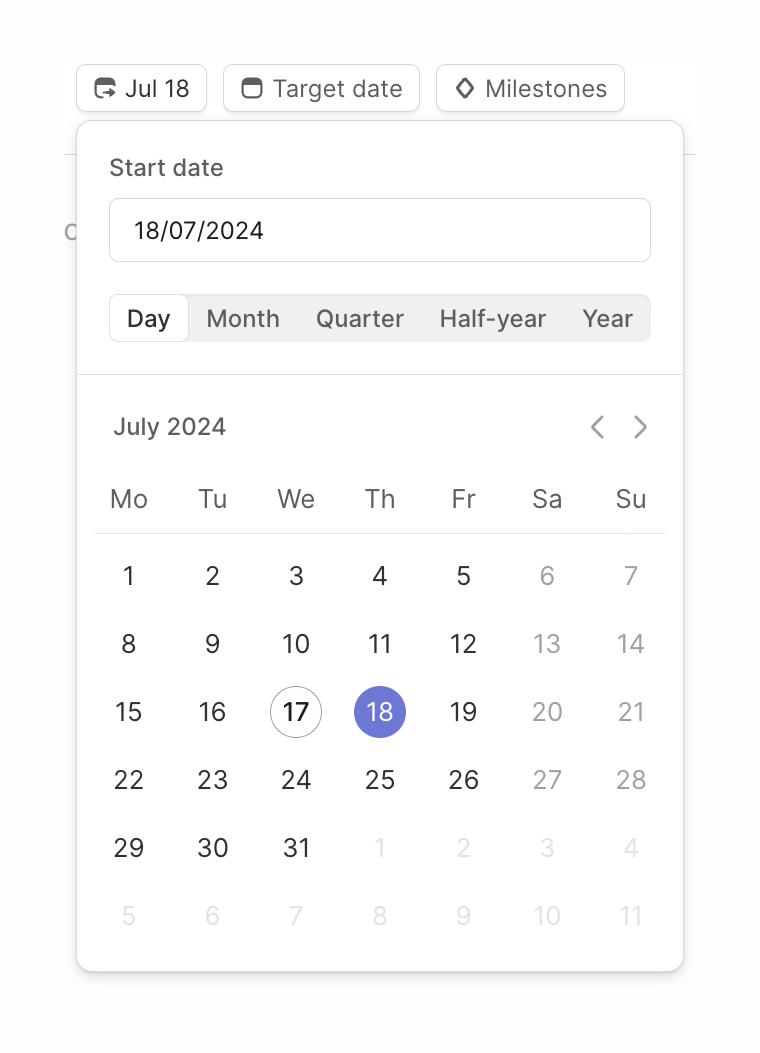Switch to the Month tab
This screenshot has height=1053, width=760.
[x=242, y=318]
